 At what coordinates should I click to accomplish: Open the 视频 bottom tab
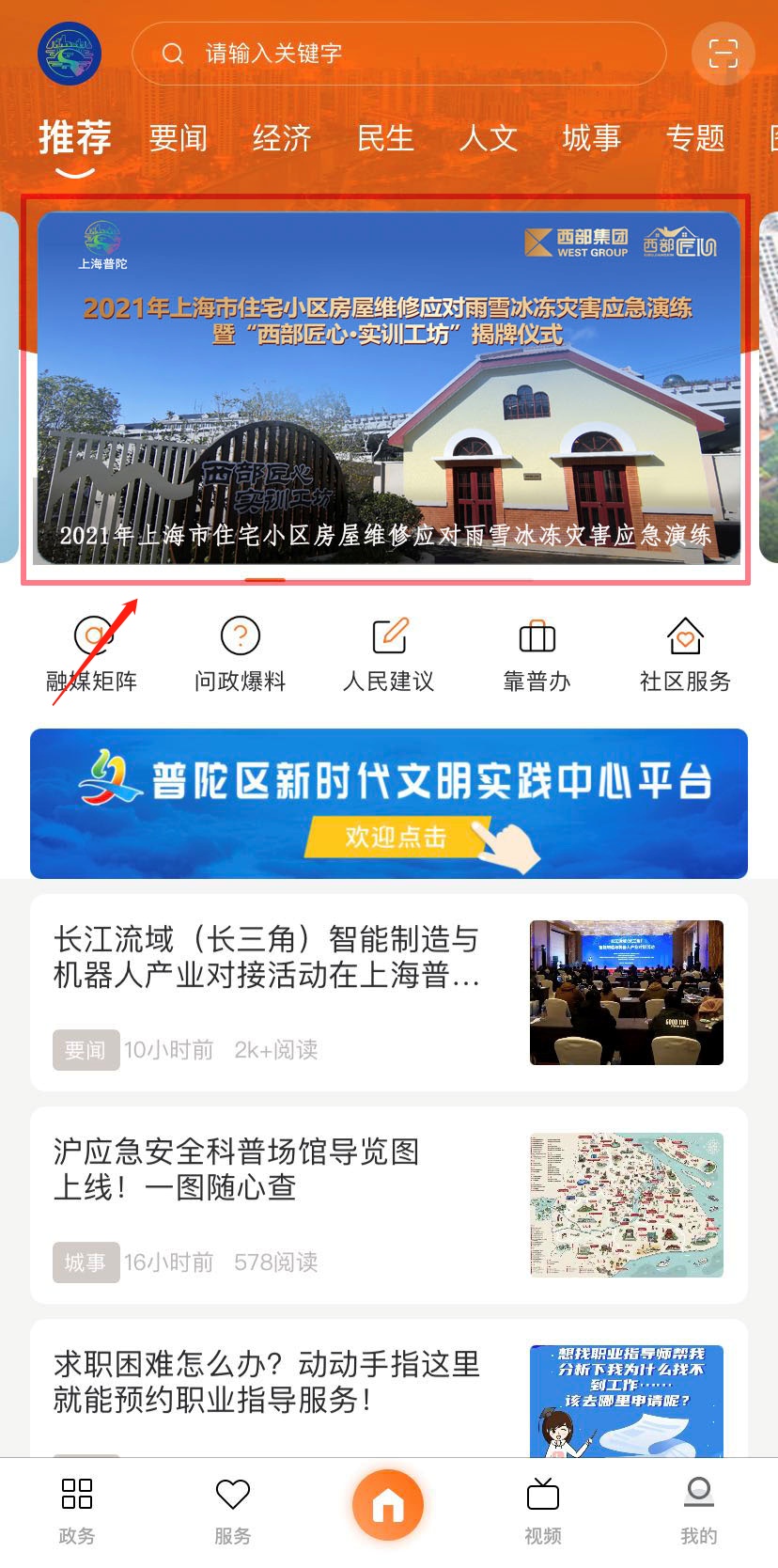click(543, 1511)
